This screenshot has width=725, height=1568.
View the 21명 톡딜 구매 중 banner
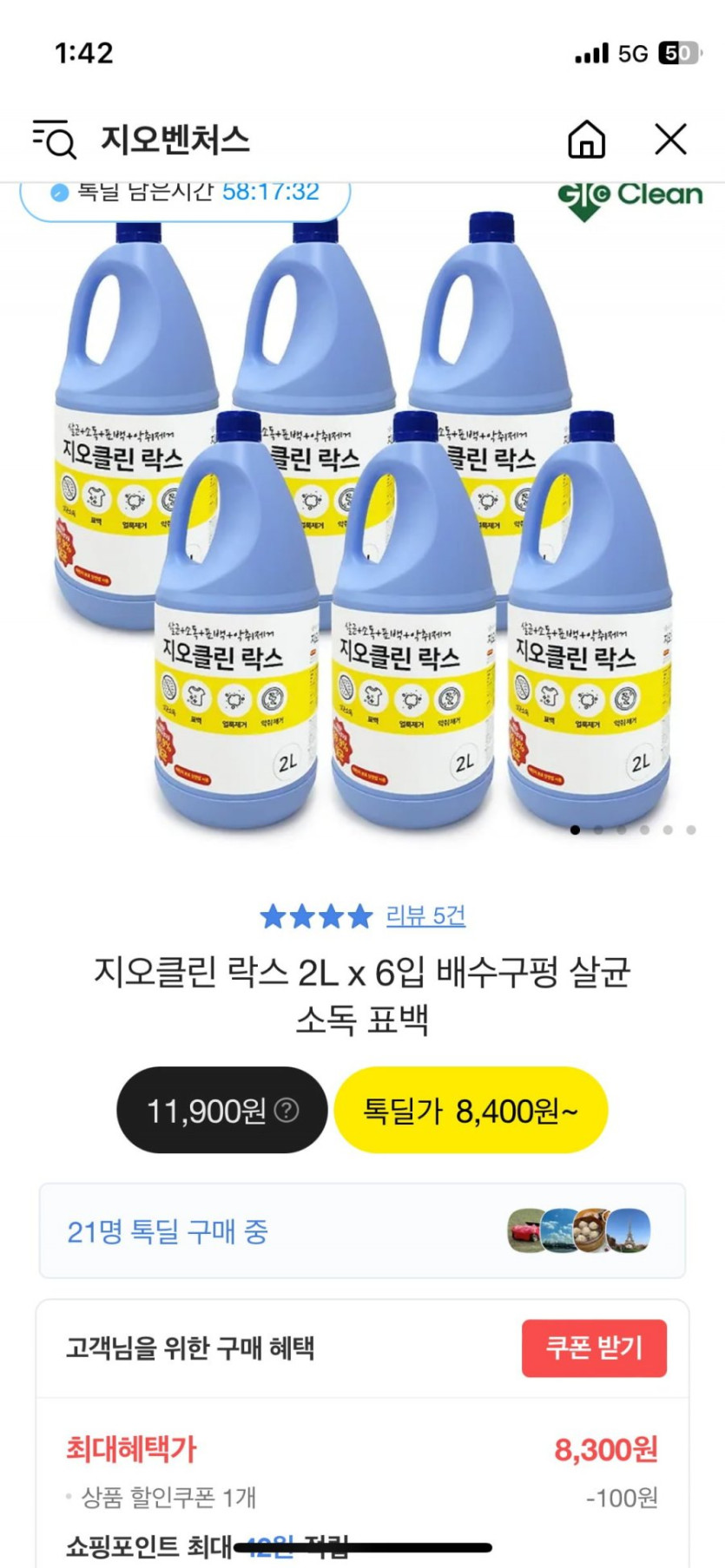pyautogui.click(x=362, y=1231)
